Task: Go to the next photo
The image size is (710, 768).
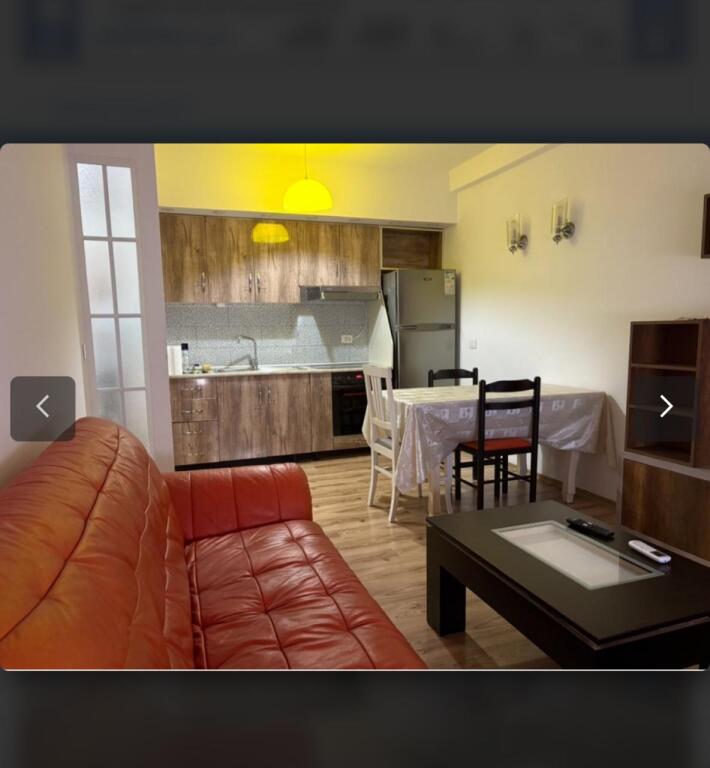Action: click(666, 407)
